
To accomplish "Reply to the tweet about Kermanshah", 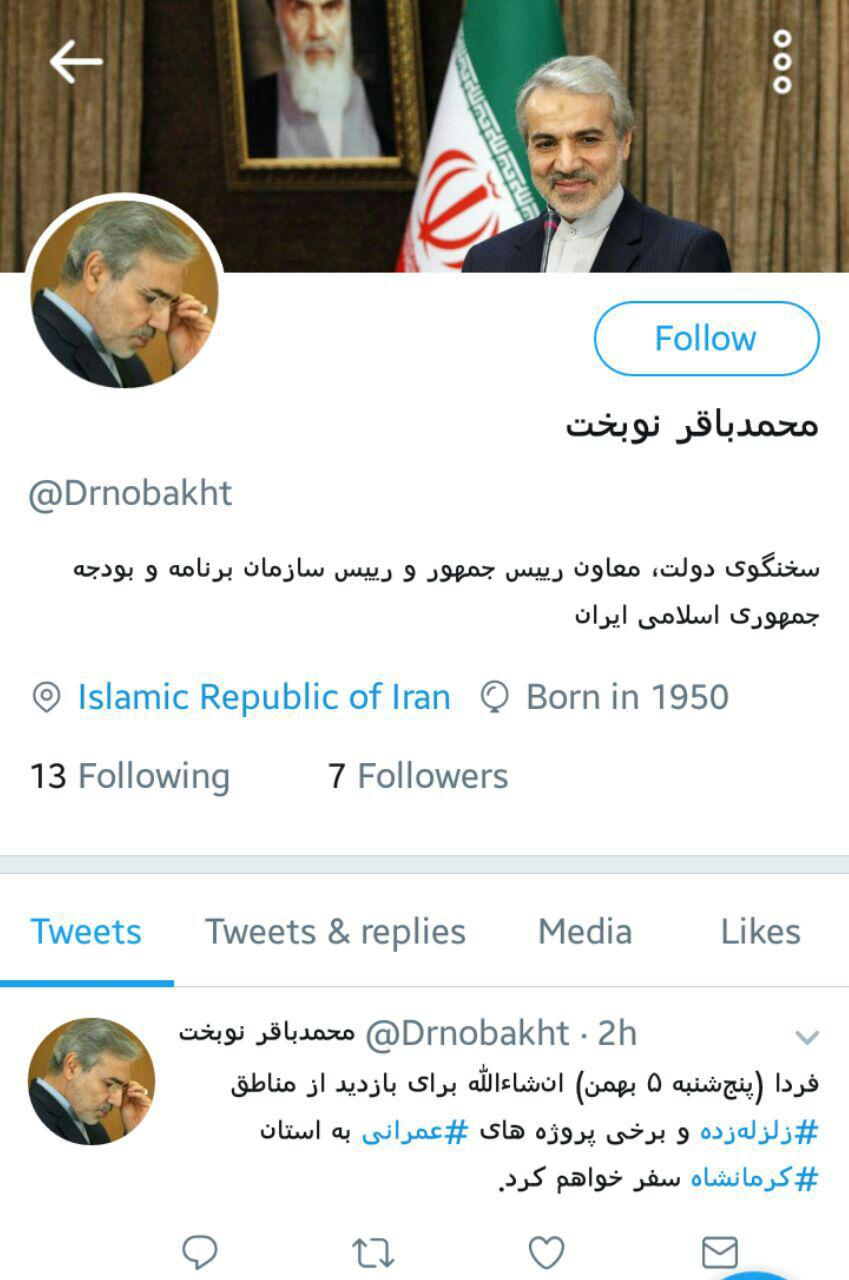I will pos(200,1251).
